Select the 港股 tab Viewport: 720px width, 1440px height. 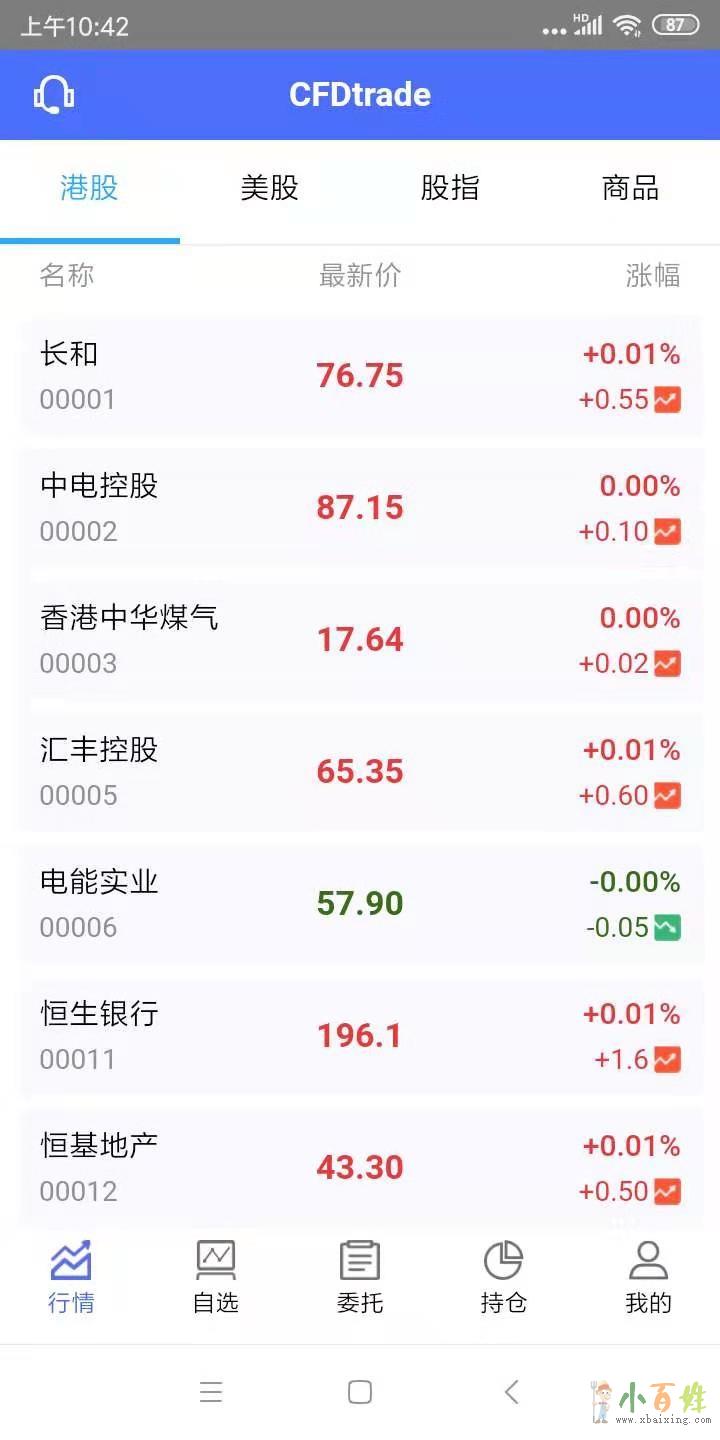click(x=90, y=188)
